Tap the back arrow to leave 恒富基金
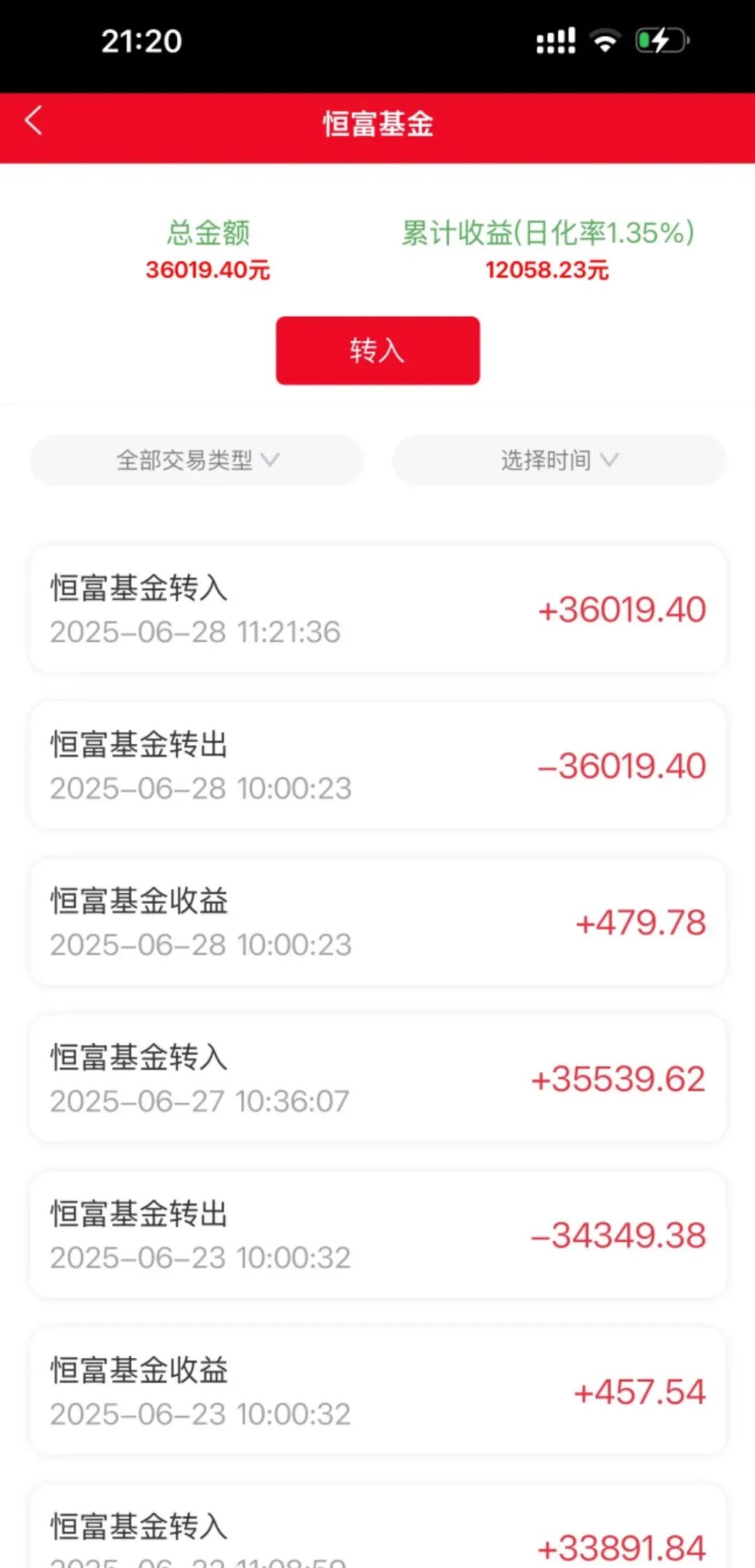Image resolution: width=755 pixels, height=1568 pixels. pos(33,120)
